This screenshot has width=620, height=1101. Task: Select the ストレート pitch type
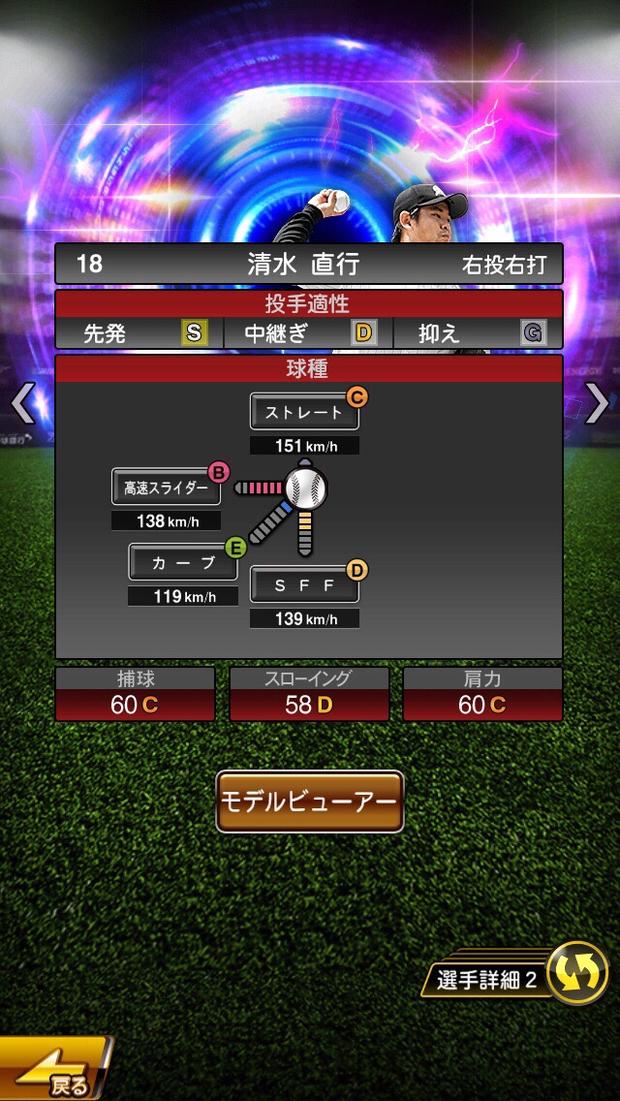pos(303,412)
